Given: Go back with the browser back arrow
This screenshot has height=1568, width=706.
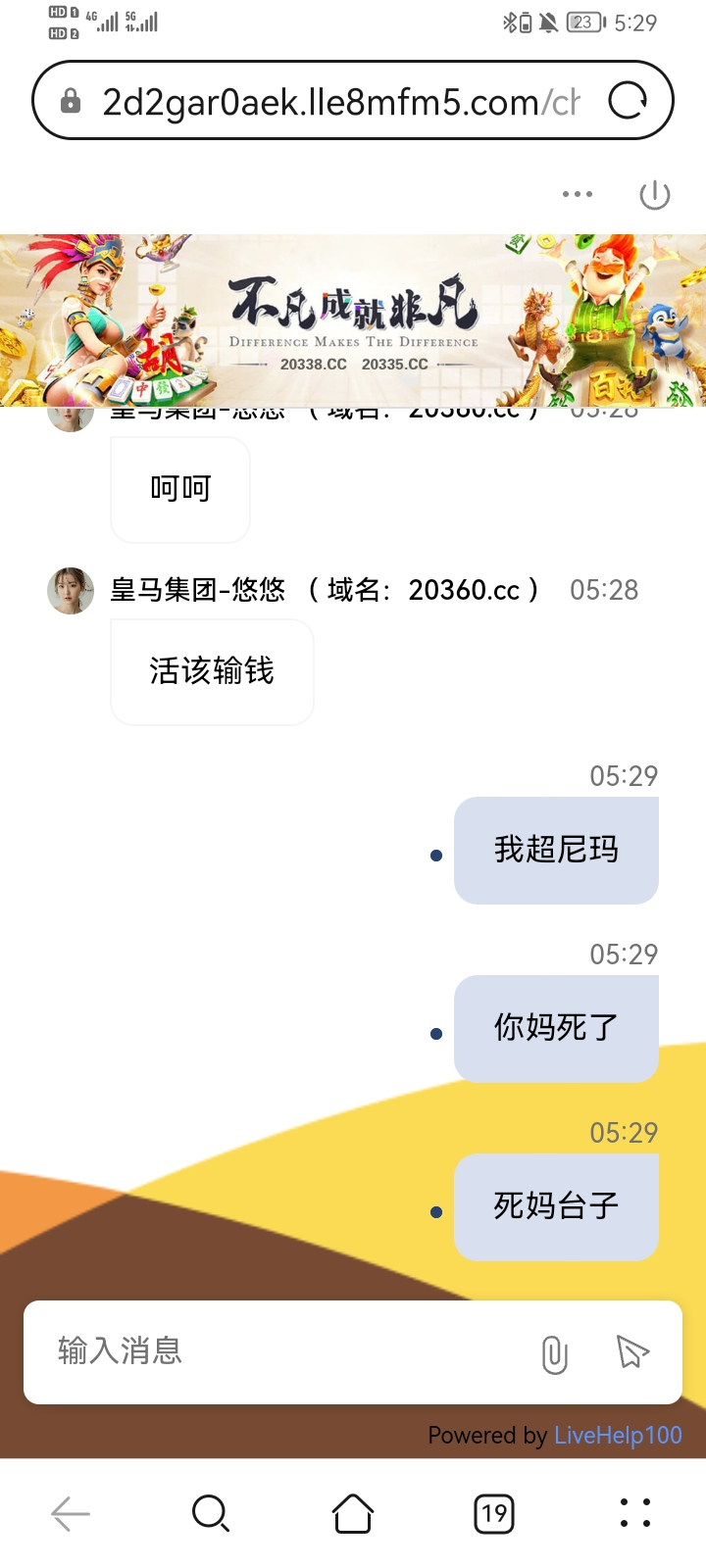Looking at the screenshot, I should point(71,1514).
